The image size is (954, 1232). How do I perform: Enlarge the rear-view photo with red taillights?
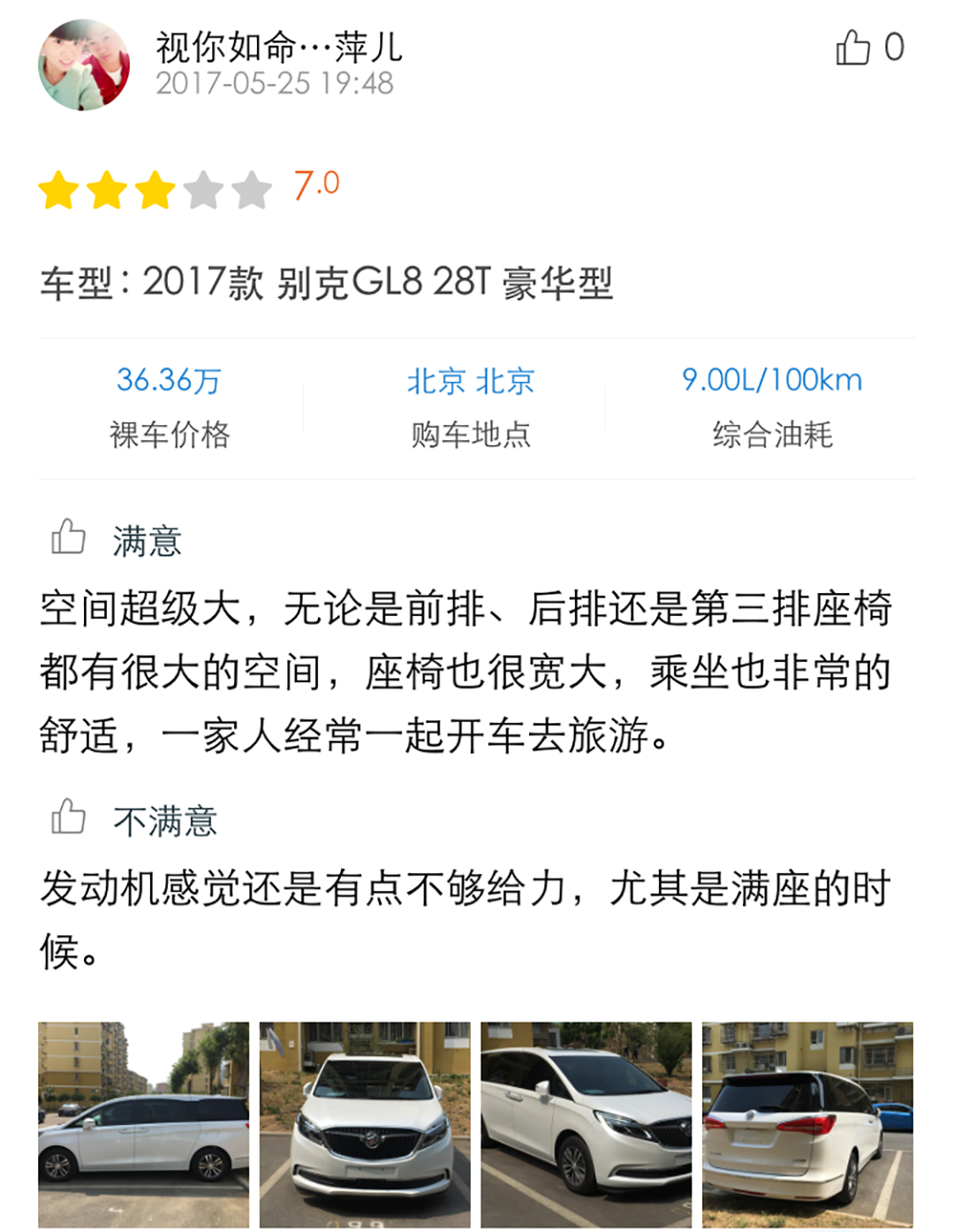point(807,1124)
